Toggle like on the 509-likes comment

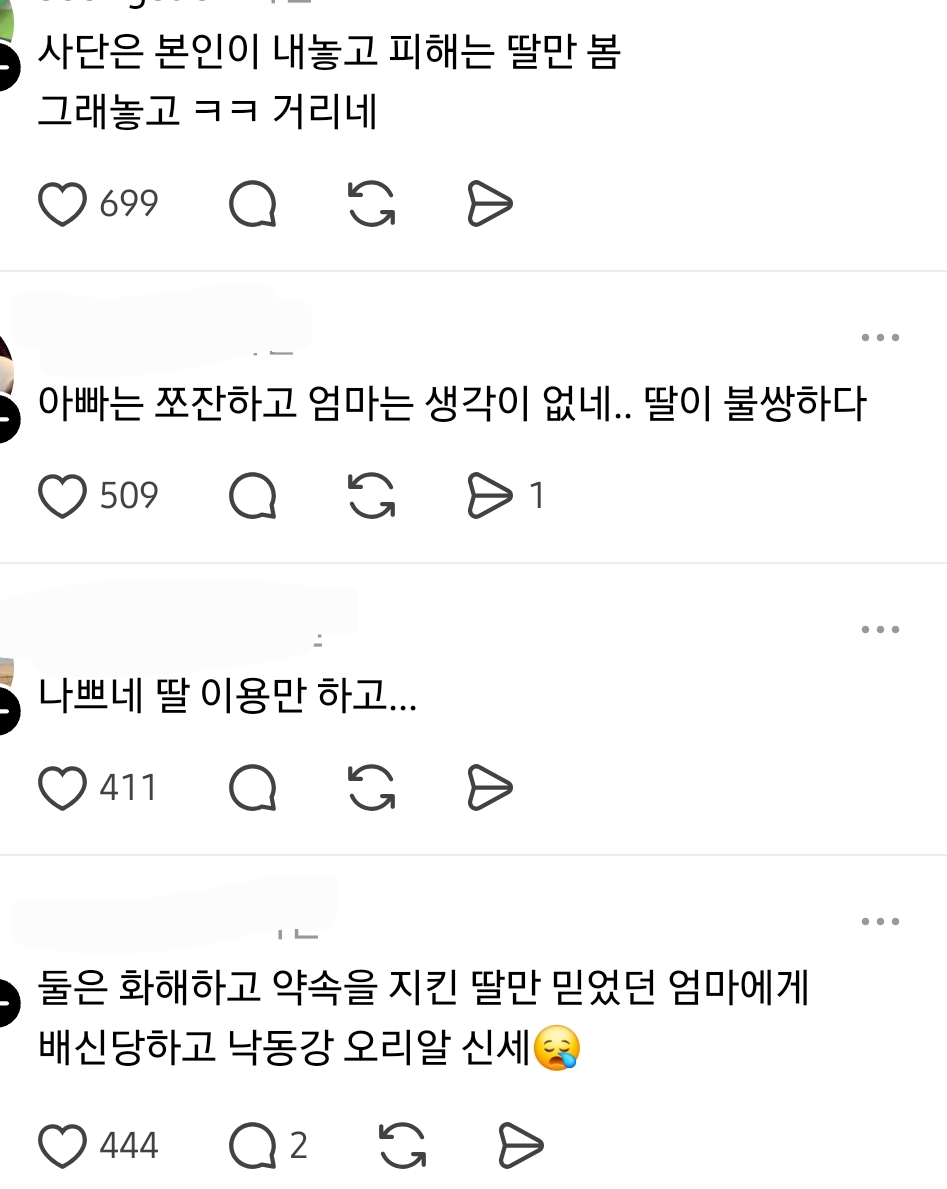(62, 494)
